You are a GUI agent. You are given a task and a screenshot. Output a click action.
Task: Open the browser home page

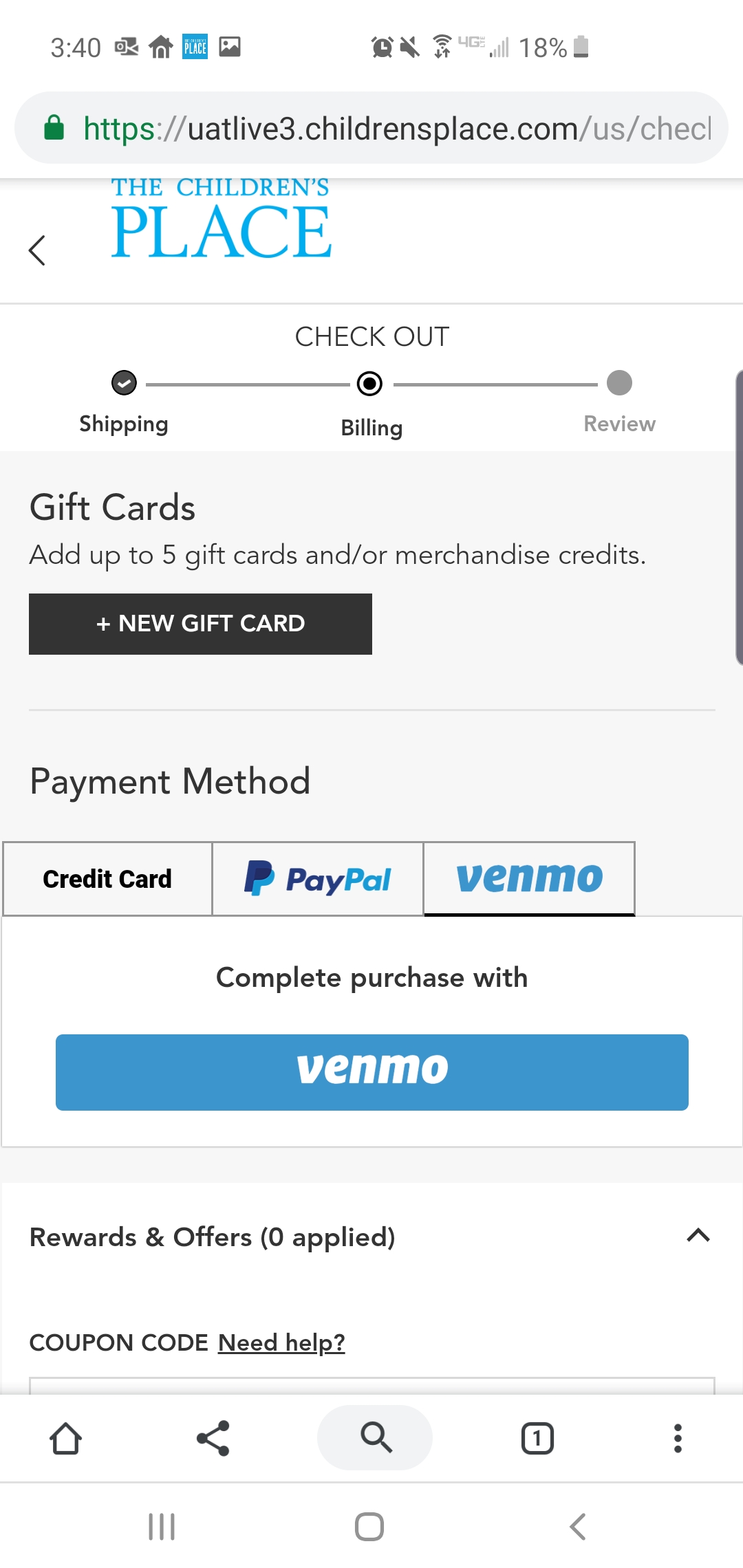click(66, 1438)
